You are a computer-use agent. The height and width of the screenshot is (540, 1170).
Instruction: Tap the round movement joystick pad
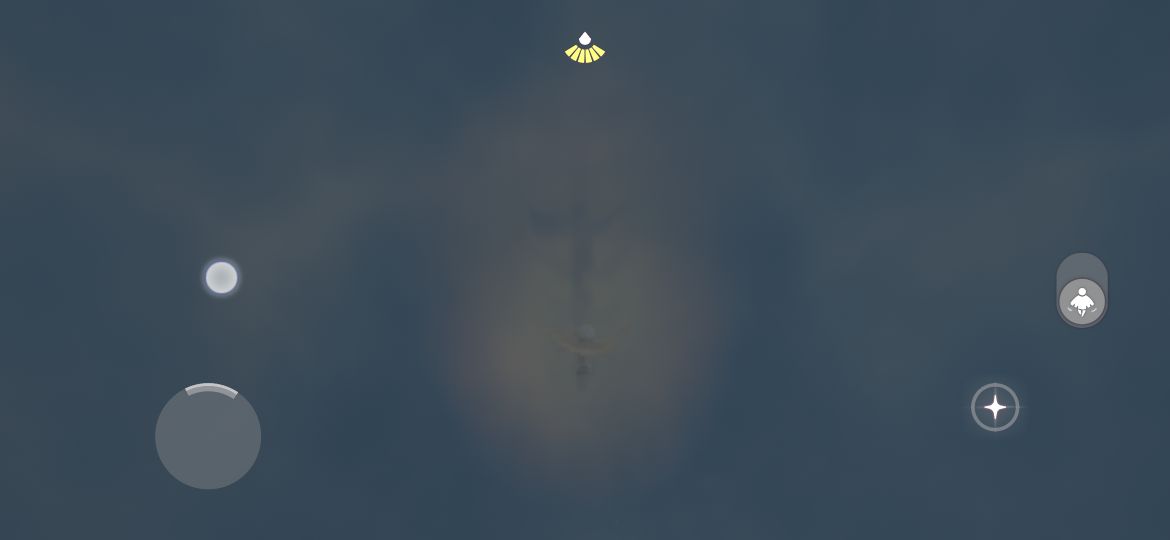pos(208,437)
